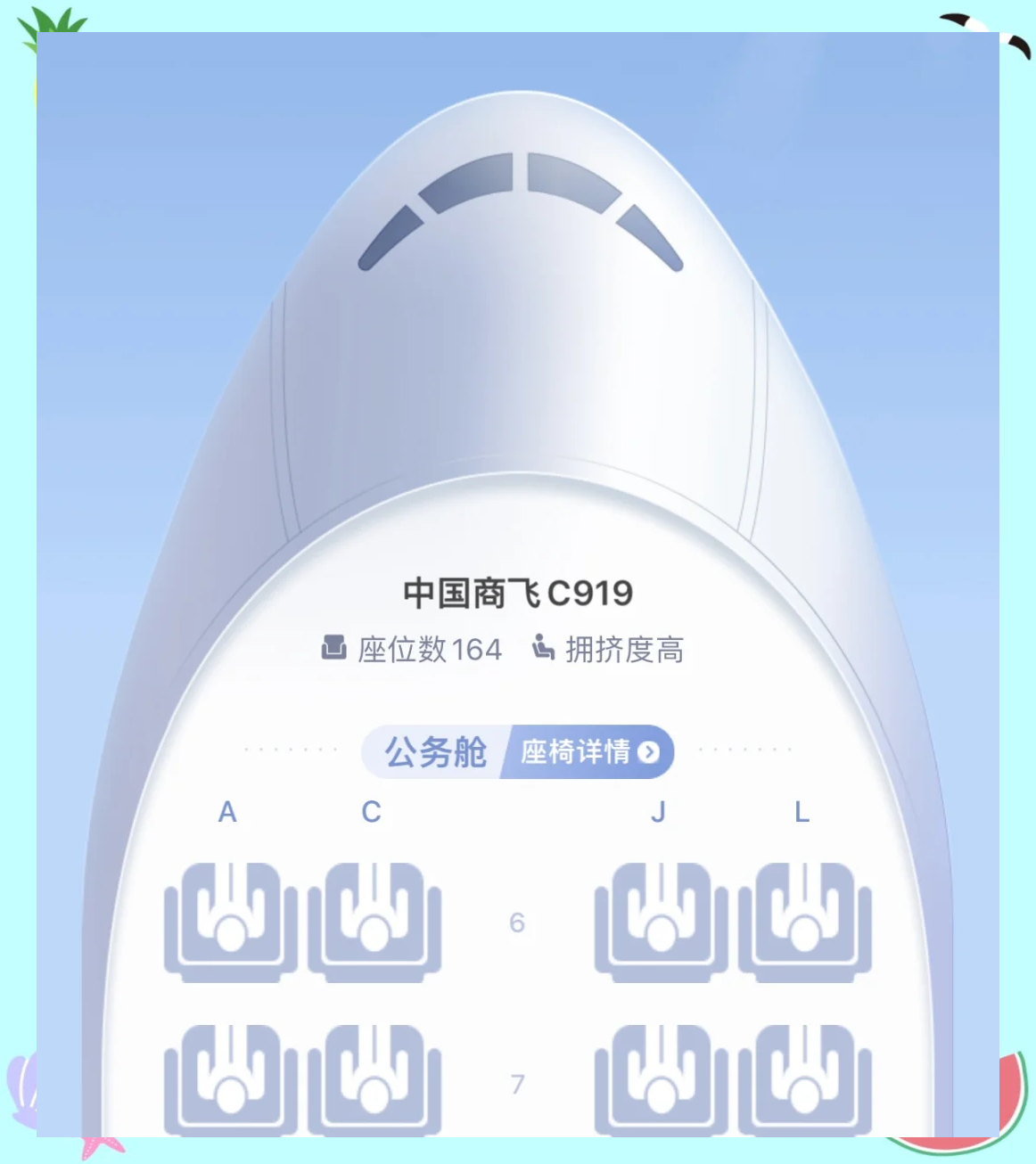1036x1164 pixels.
Task: Select seat 6C in business class
Action: (x=374, y=922)
